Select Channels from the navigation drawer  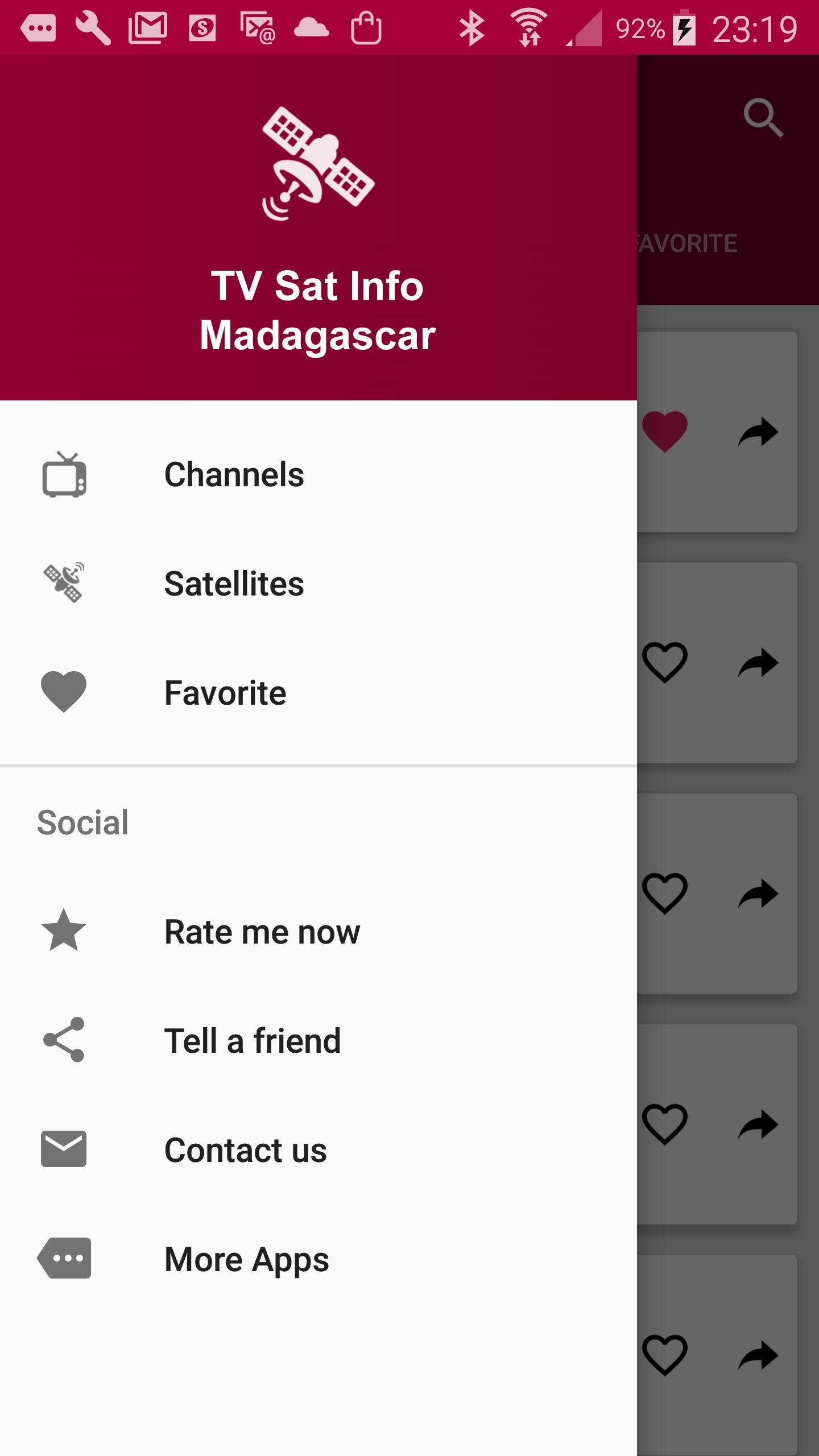click(x=234, y=475)
